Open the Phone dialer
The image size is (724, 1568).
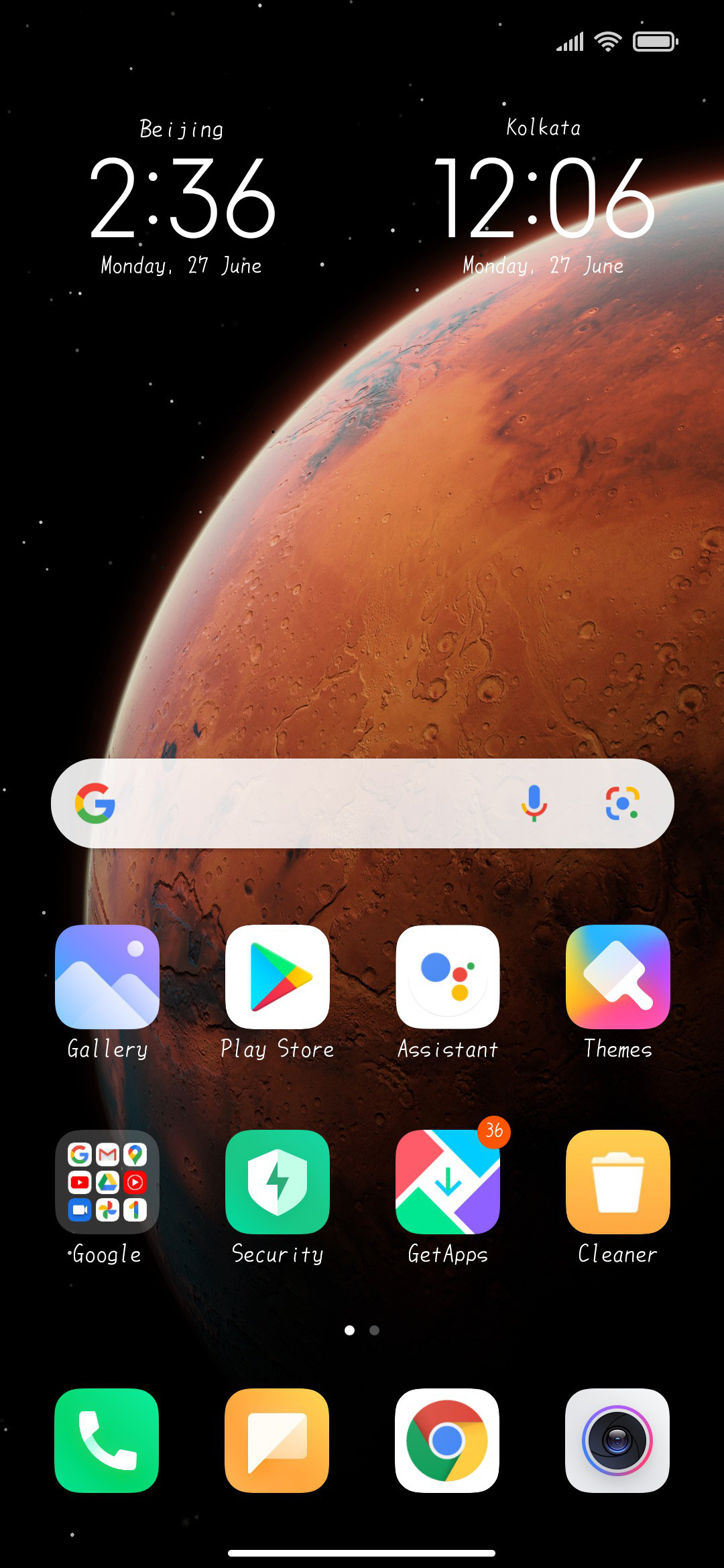(107, 1441)
